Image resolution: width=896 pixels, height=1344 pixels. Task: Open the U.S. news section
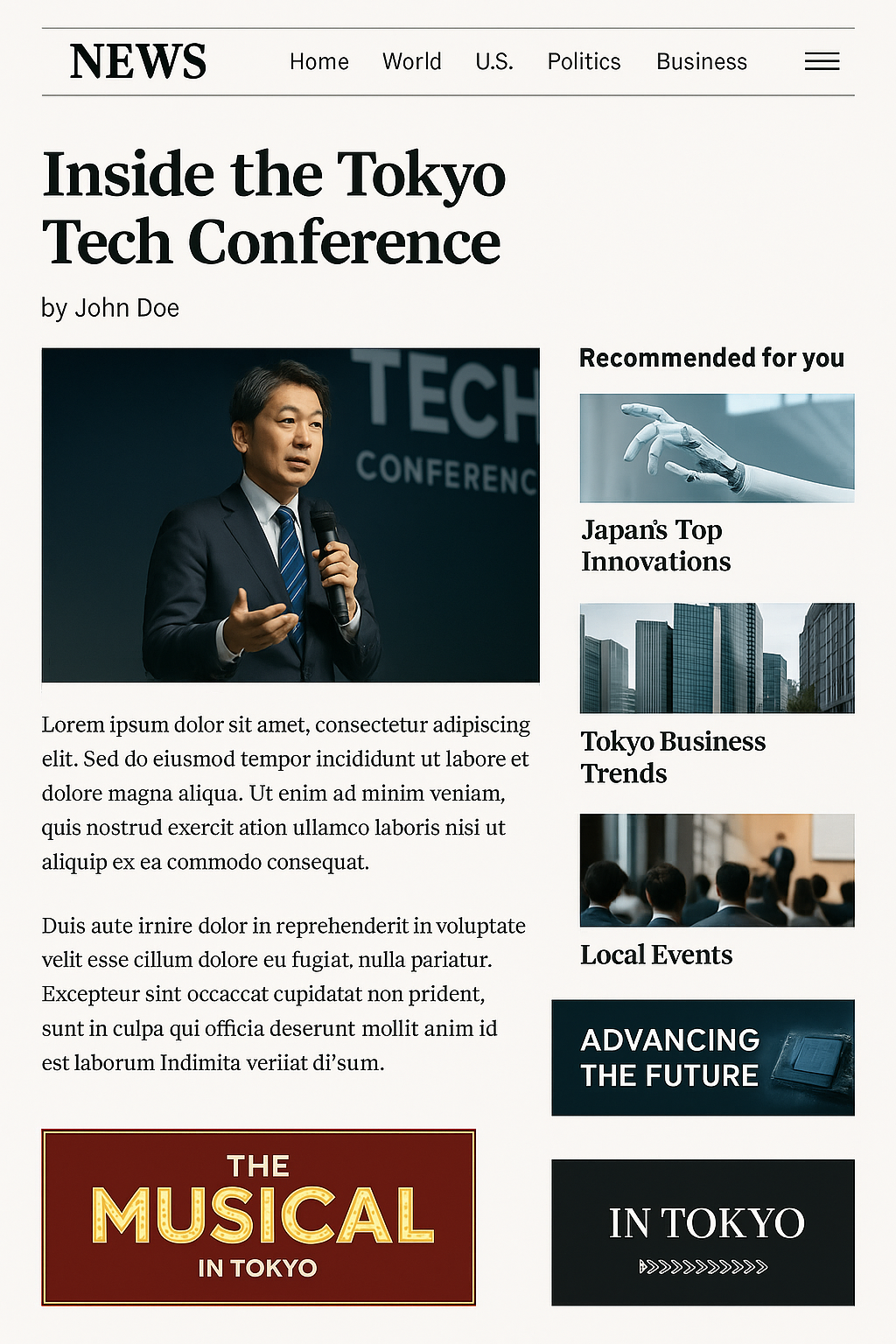point(494,62)
